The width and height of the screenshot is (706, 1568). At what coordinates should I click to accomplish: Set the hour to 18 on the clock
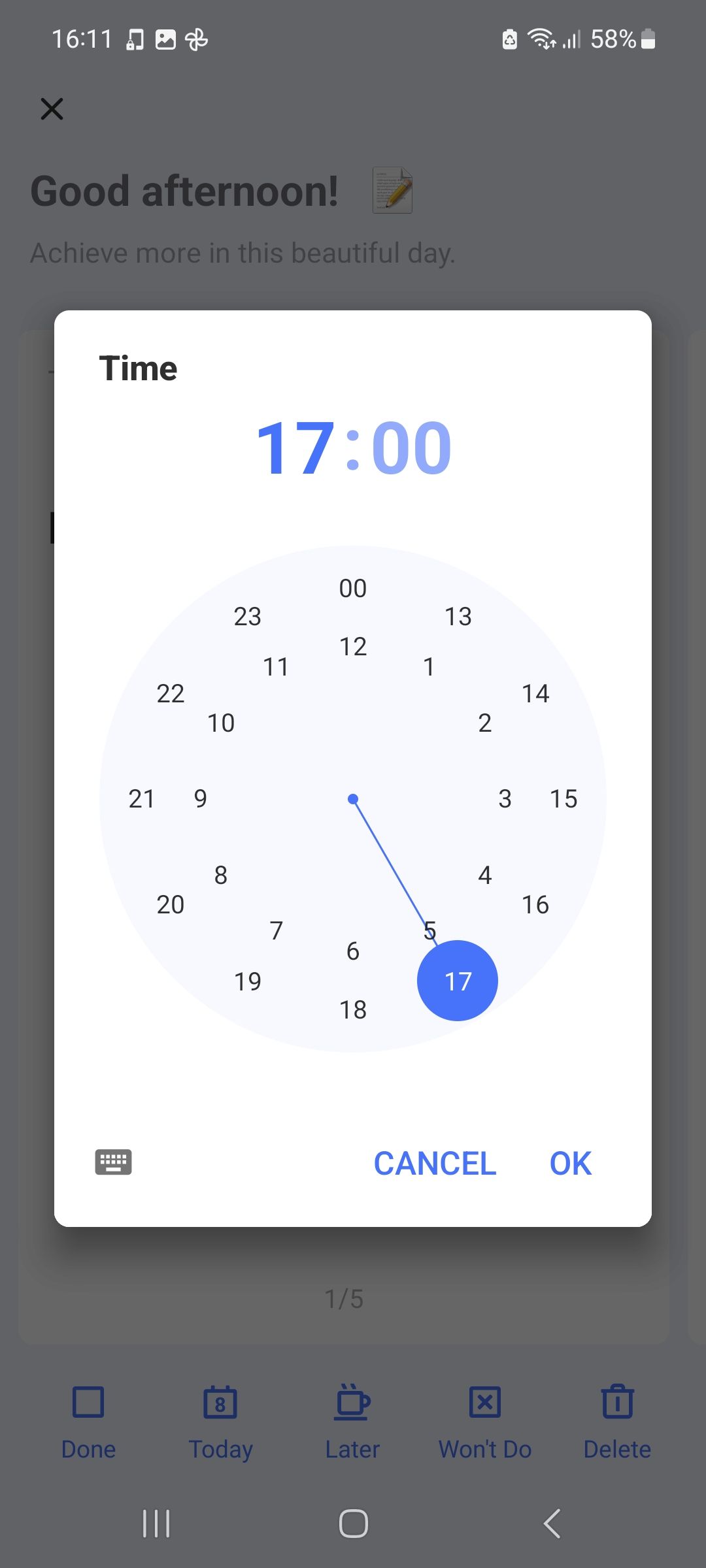click(353, 1009)
